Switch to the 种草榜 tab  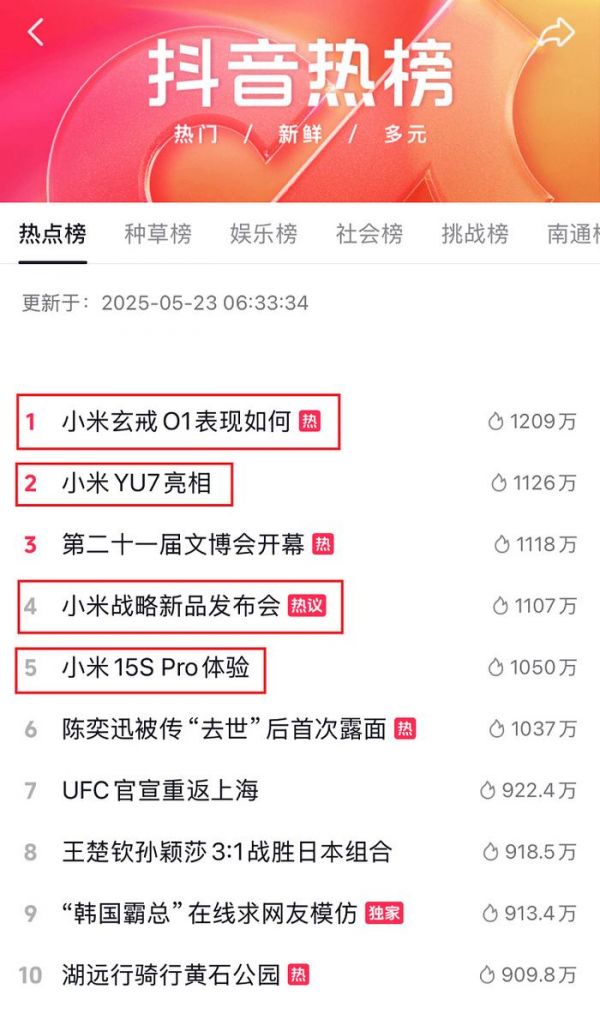tap(158, 234)
